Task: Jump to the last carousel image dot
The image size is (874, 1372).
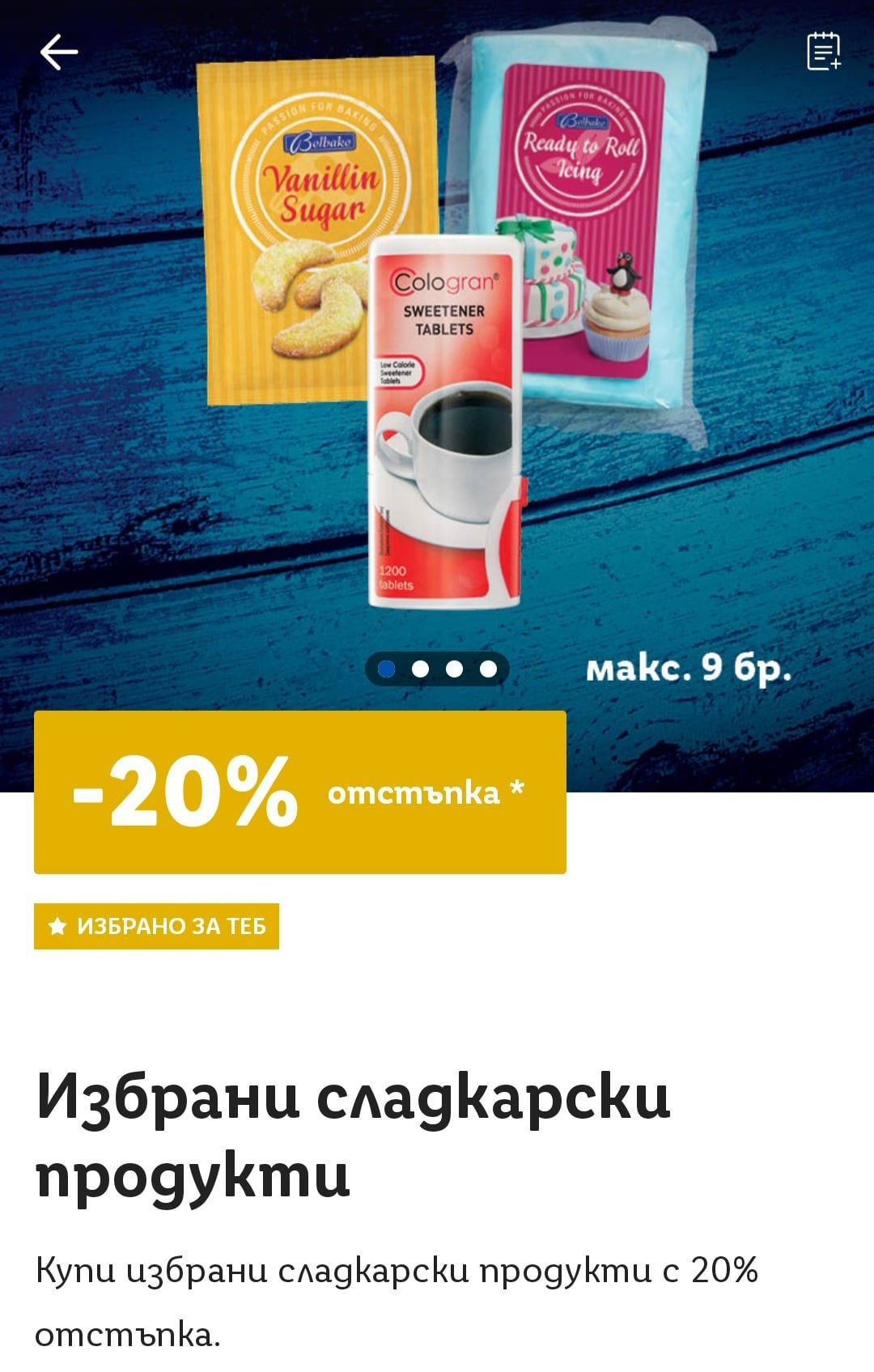Action: pos(488,669)
